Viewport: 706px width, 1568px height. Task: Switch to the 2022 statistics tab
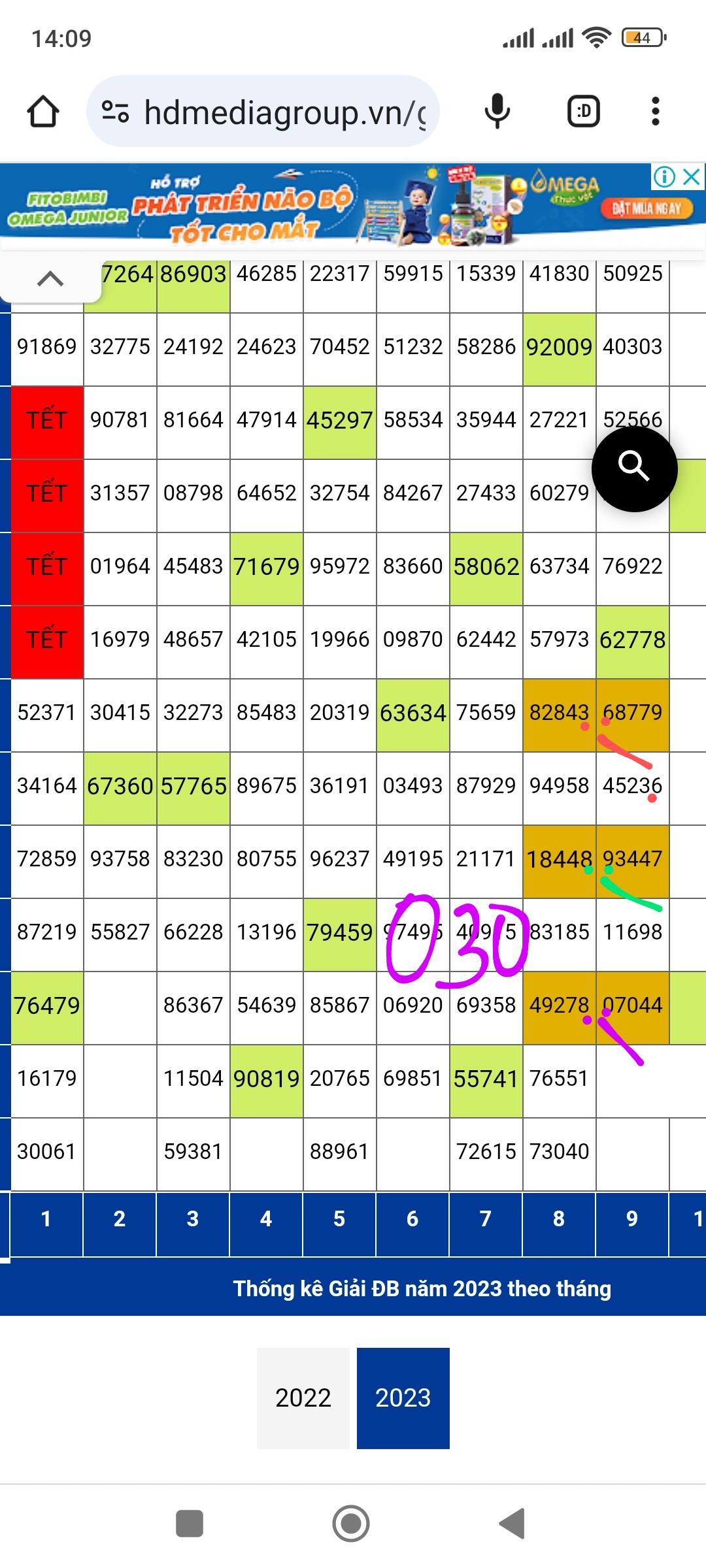pos(303,1398)
